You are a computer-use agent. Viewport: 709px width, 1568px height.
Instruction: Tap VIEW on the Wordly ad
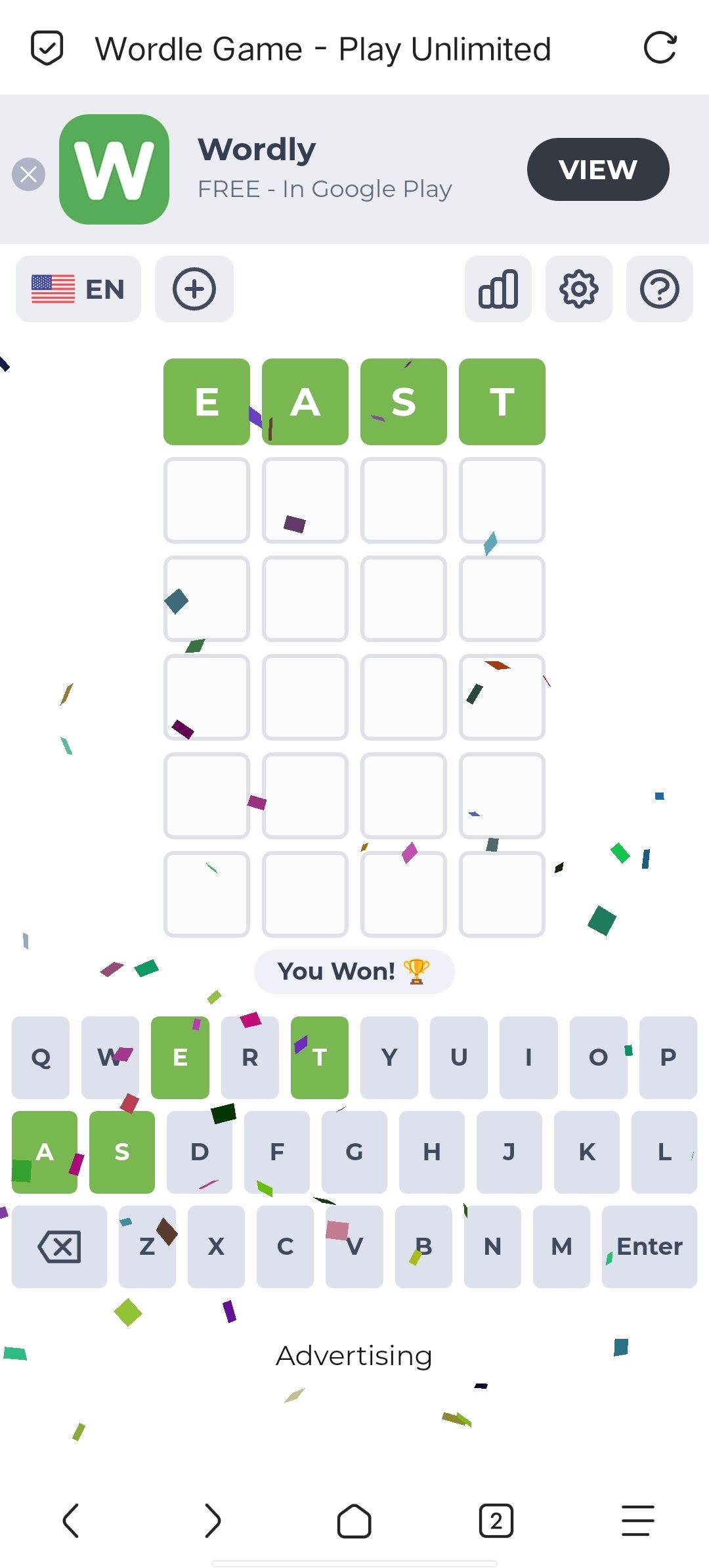(597, 169)
